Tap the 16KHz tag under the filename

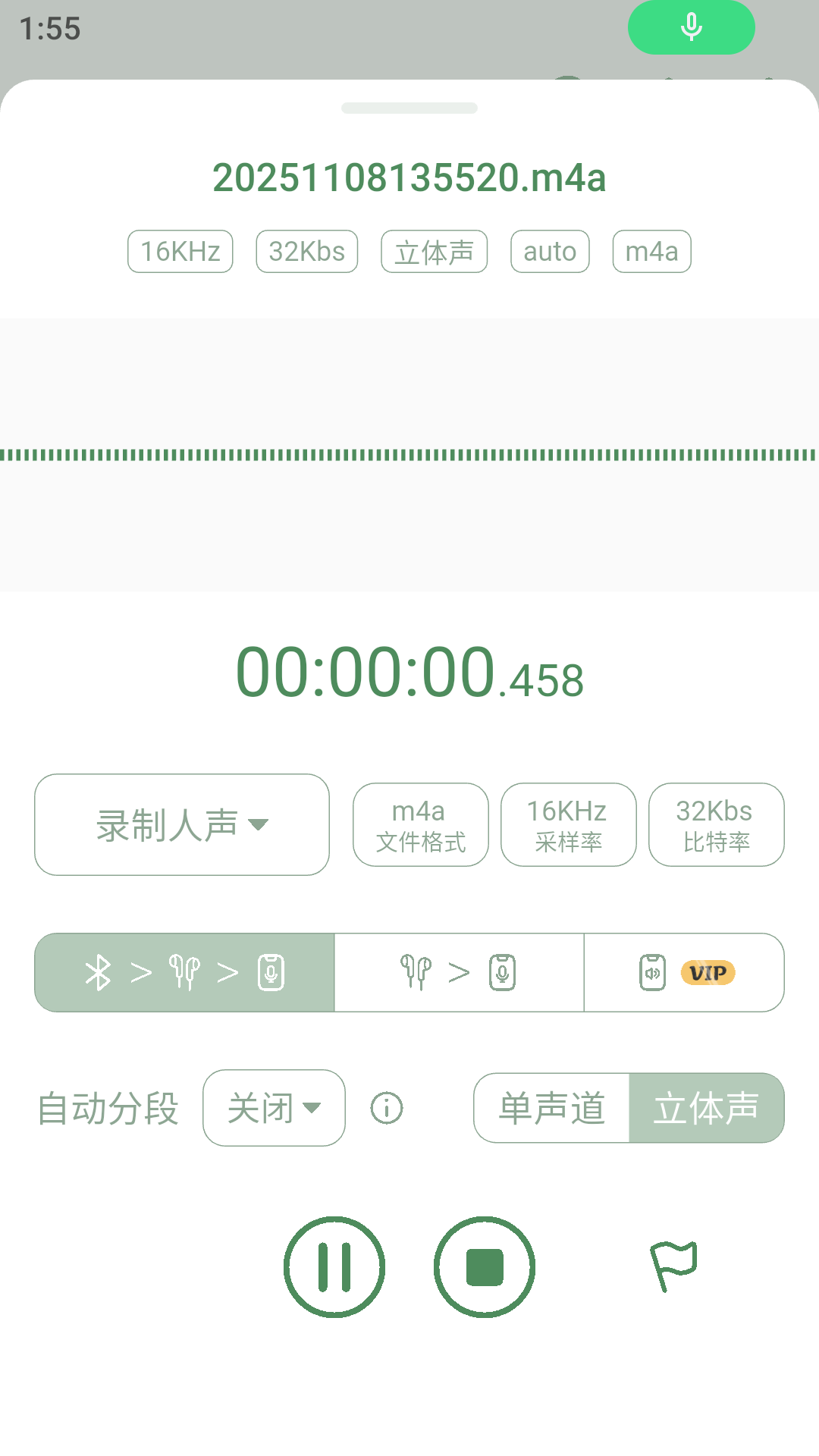(x=179, y=251)
